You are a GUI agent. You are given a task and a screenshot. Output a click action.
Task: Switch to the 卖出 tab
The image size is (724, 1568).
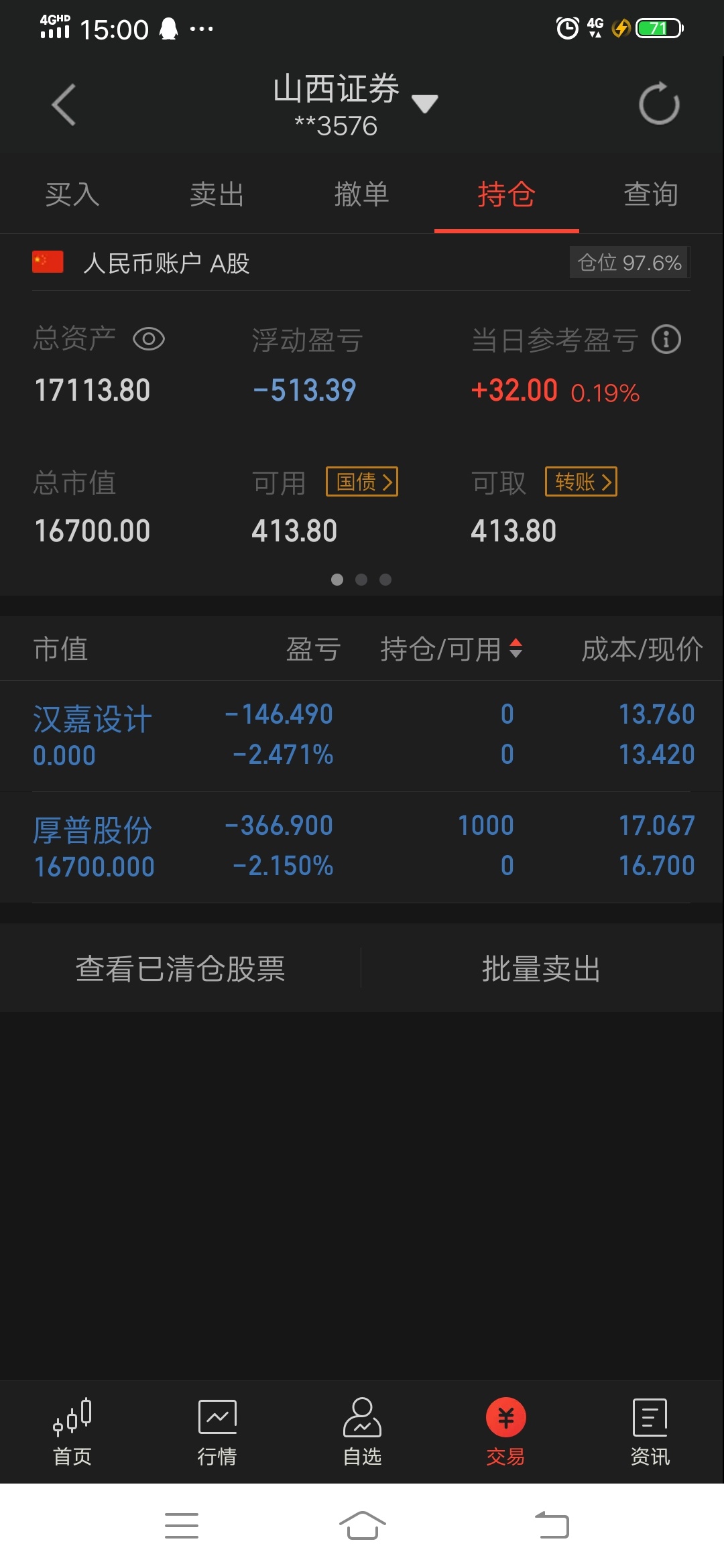[x=217, y=194]
